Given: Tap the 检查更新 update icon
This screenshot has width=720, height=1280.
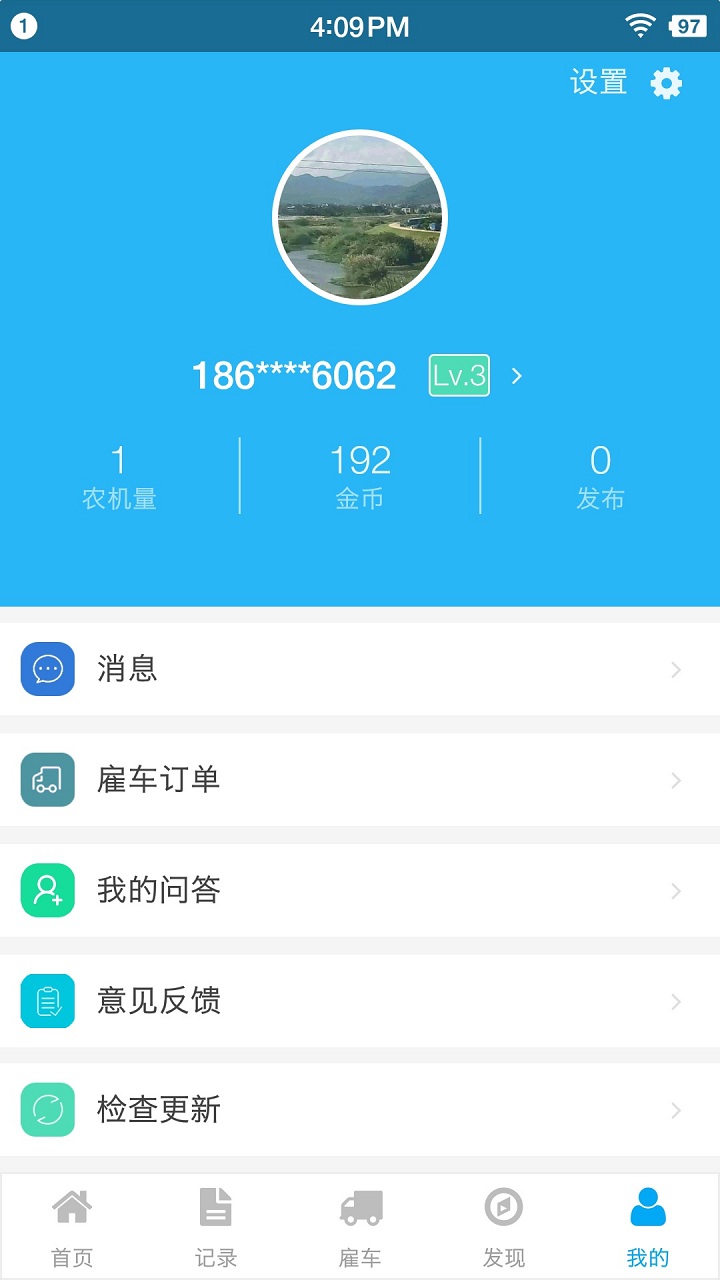Looking at the screenshot, I should click(47, 1110).
